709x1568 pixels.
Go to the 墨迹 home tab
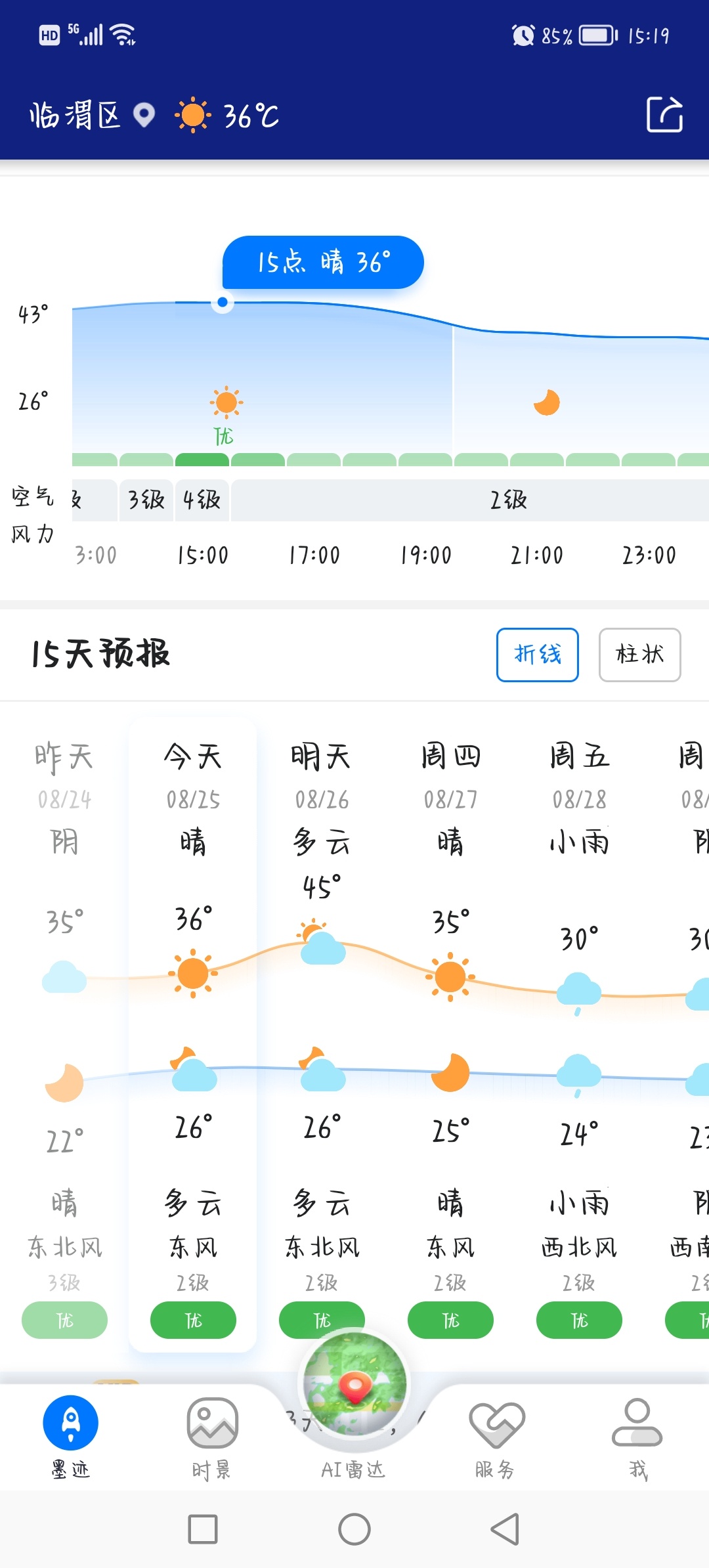coord(71,1437)
